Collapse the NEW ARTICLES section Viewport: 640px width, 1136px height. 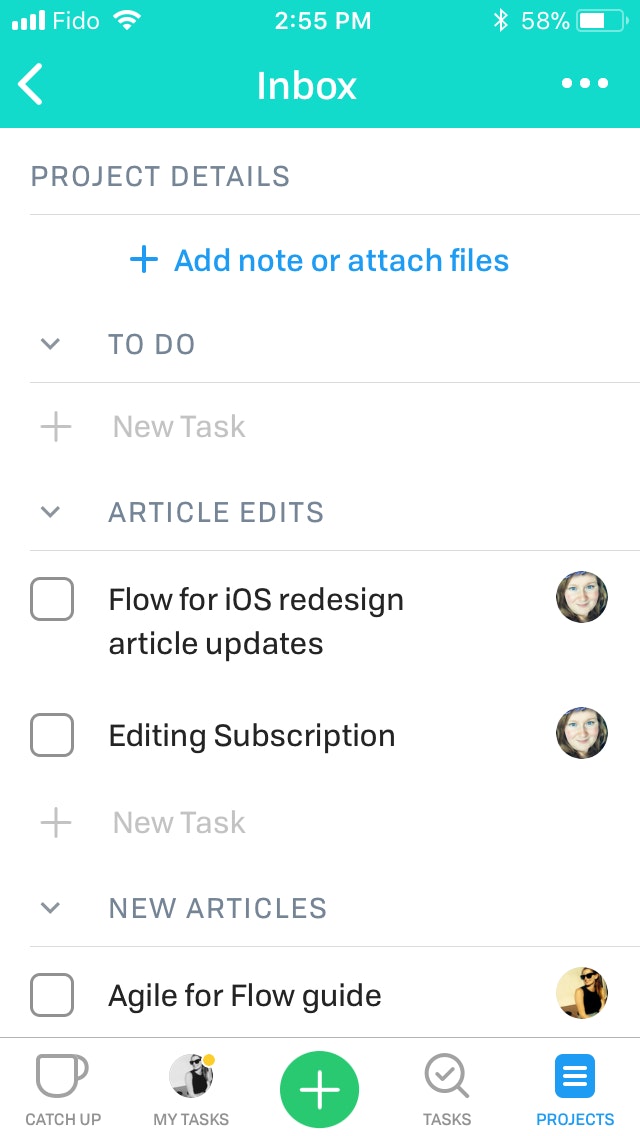point(50,907)
